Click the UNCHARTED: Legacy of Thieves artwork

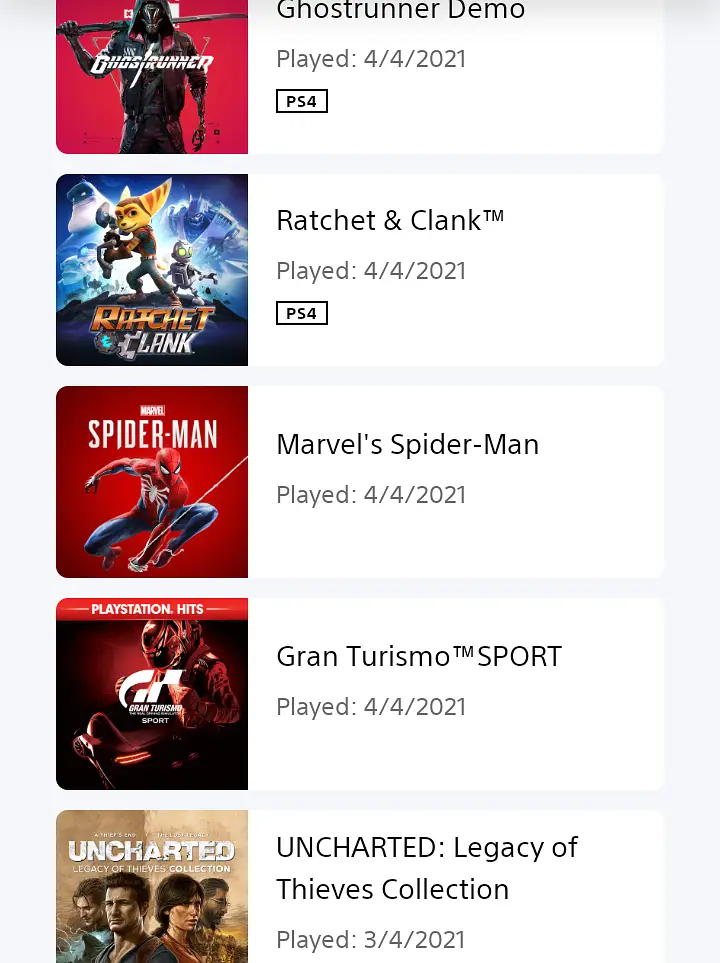coord(152,886)
